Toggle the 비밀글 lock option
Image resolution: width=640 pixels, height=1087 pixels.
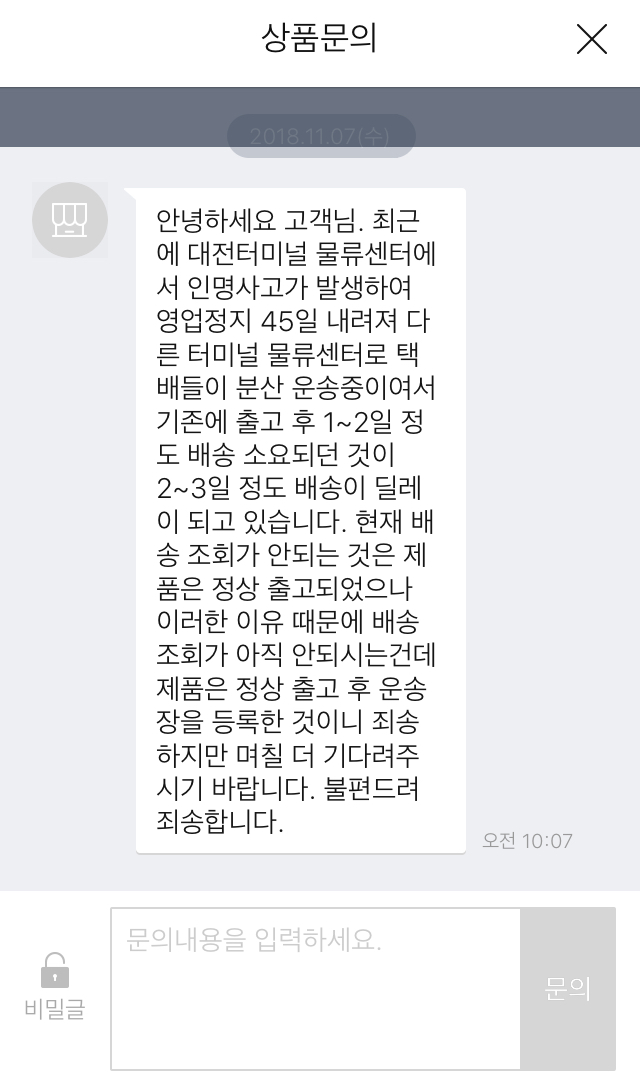pos(55,985)
